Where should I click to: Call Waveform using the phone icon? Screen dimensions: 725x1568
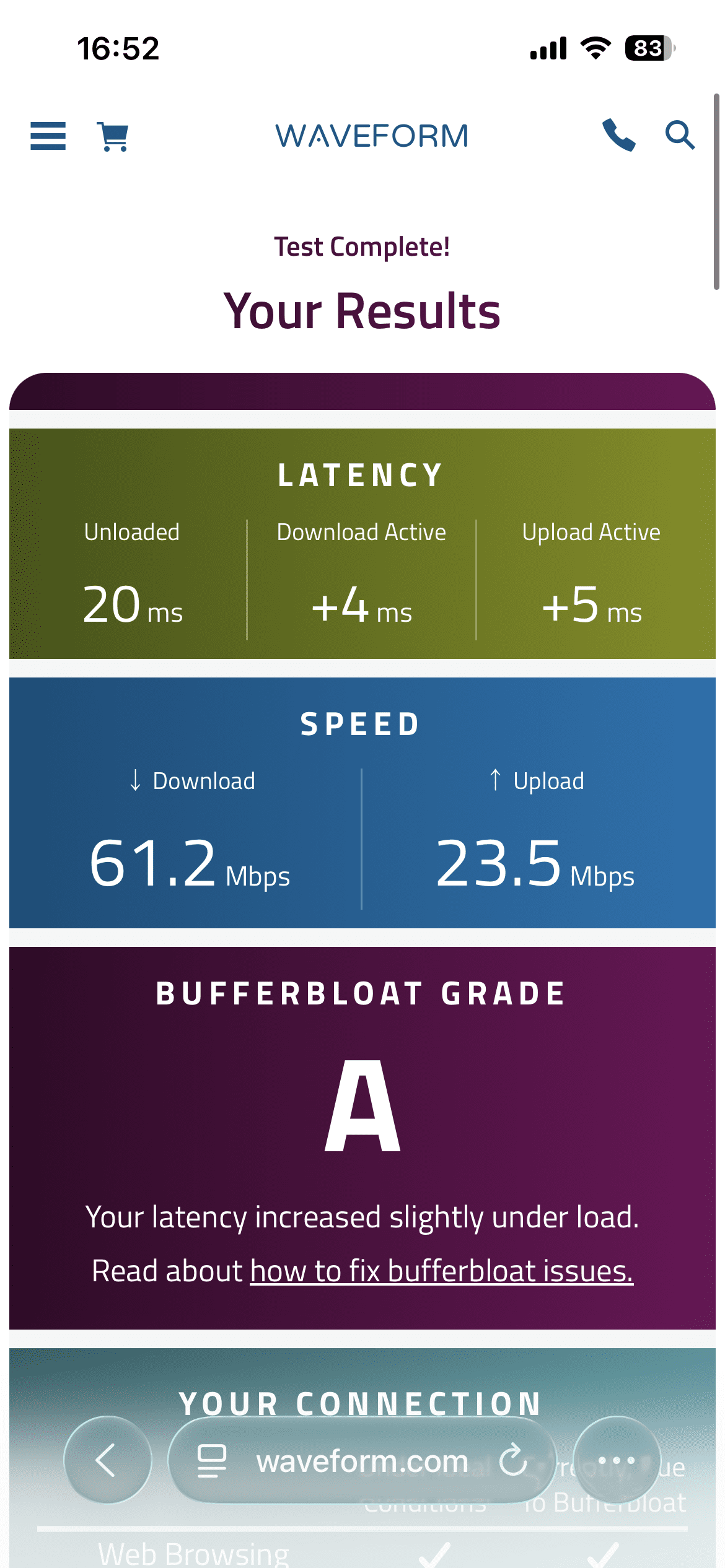click(x=618, y=135)
